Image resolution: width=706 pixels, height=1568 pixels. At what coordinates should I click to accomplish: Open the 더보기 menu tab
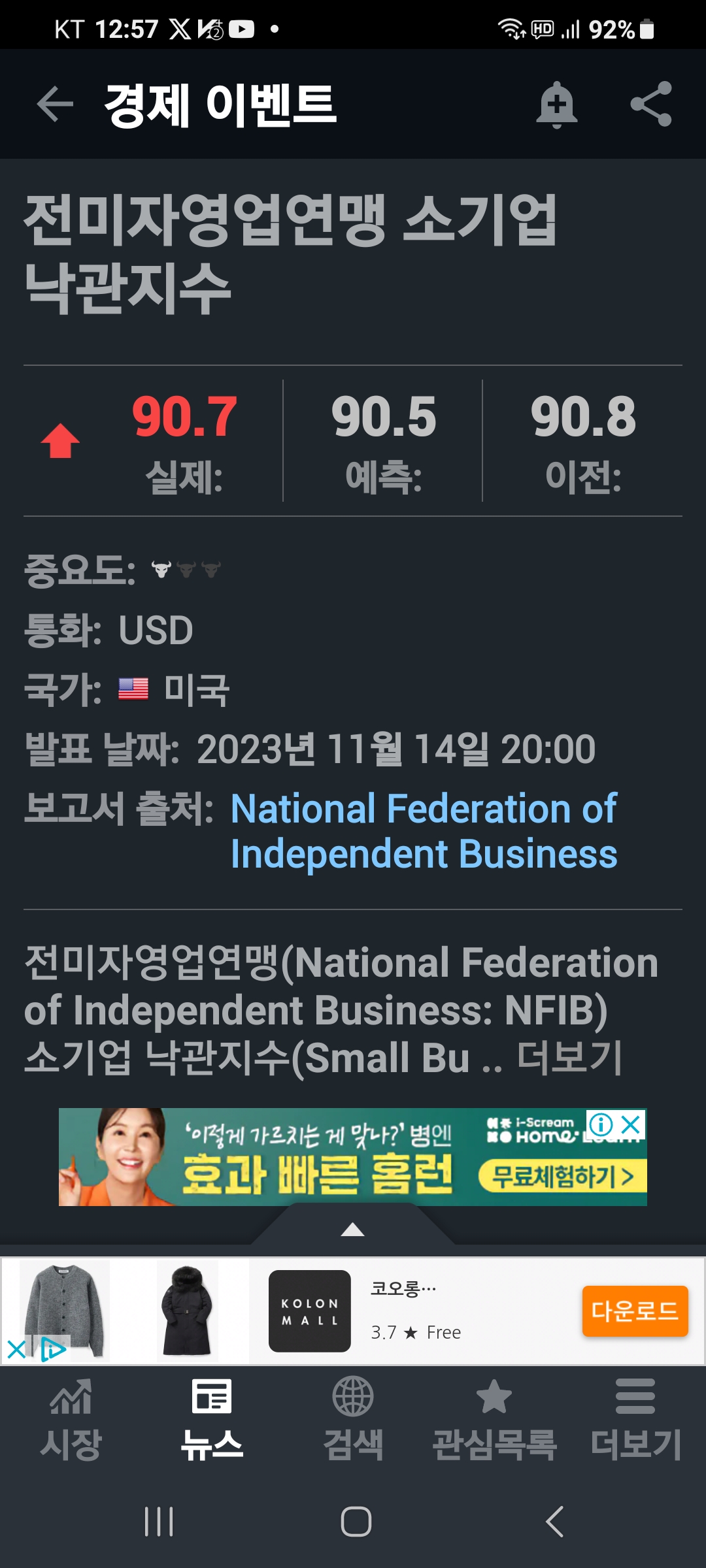click(635, 1418)
